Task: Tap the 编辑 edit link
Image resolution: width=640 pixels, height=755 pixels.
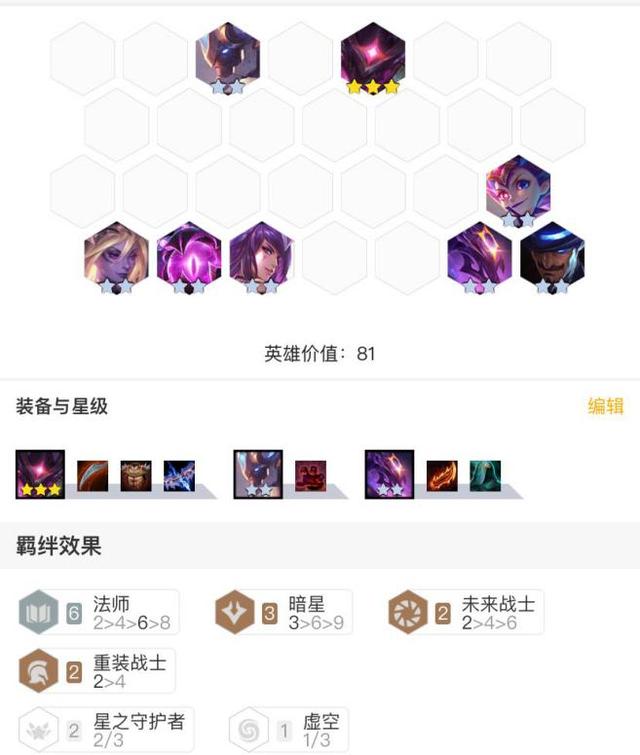Action: point(605,405)
